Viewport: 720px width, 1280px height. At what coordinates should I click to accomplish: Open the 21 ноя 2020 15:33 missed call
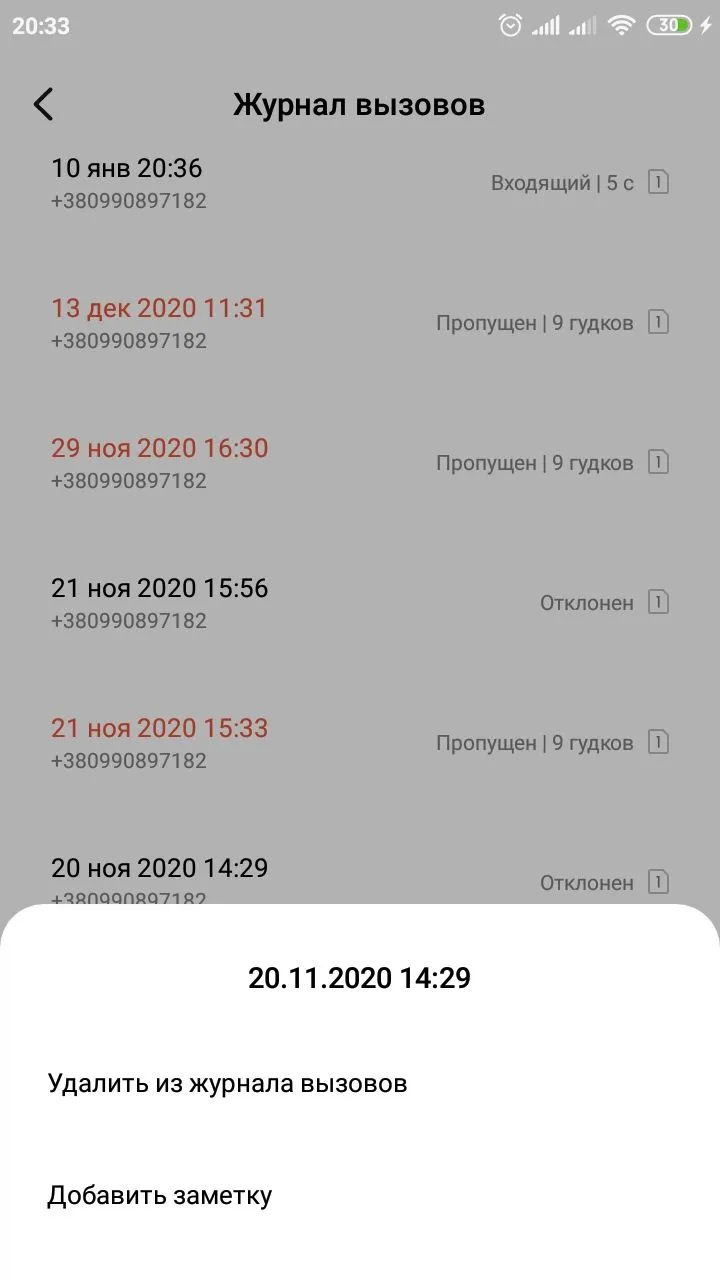tap(360, 743)
